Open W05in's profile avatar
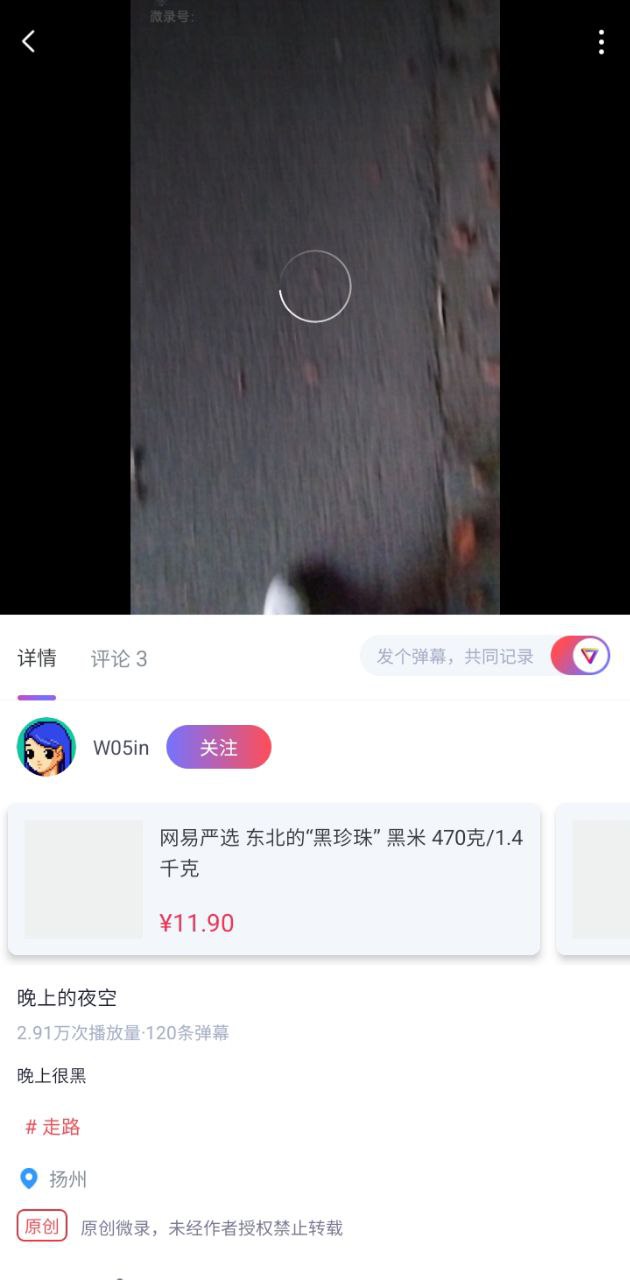This screenshot has width=630, height=1280. 46,747
